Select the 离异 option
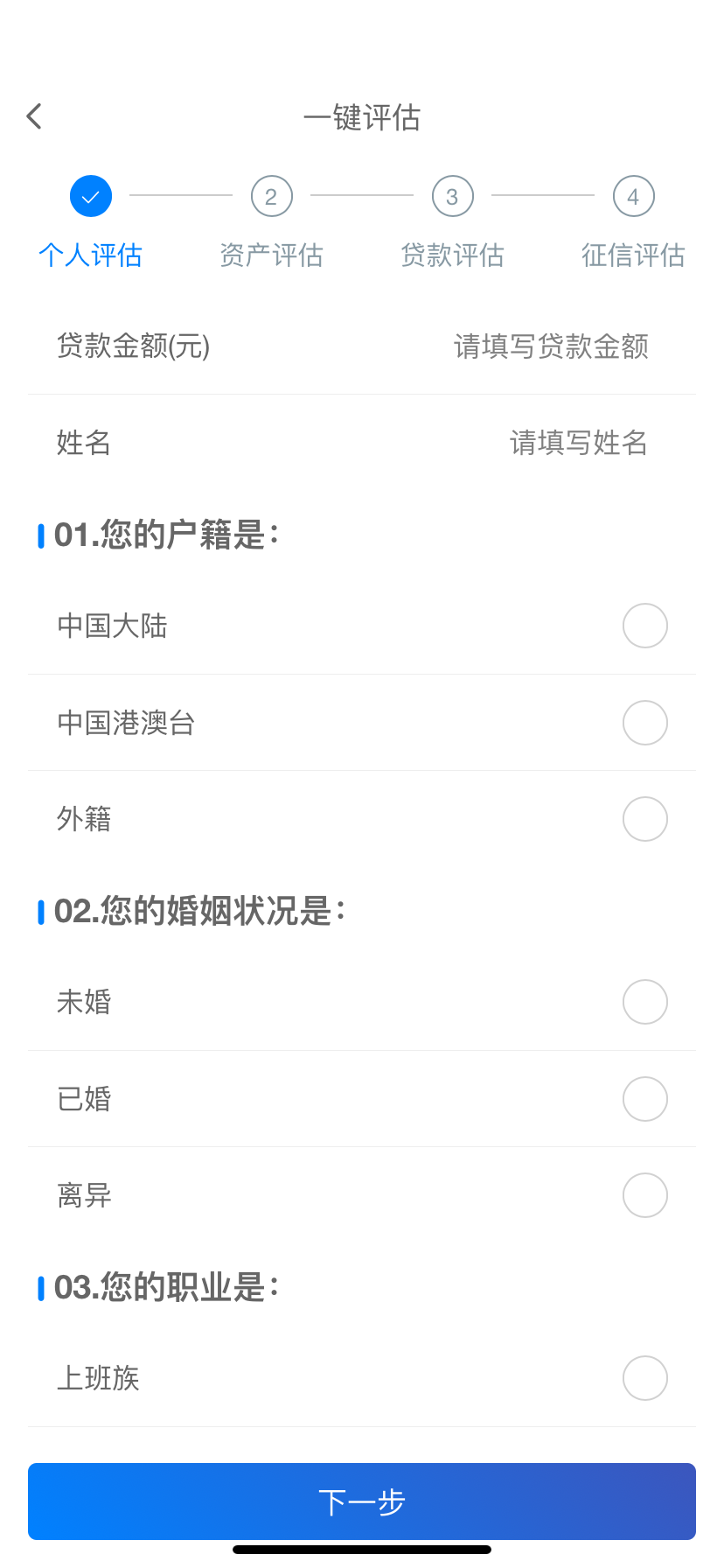This screenshot has width=724, height=1568. (x=362, y=1195)
